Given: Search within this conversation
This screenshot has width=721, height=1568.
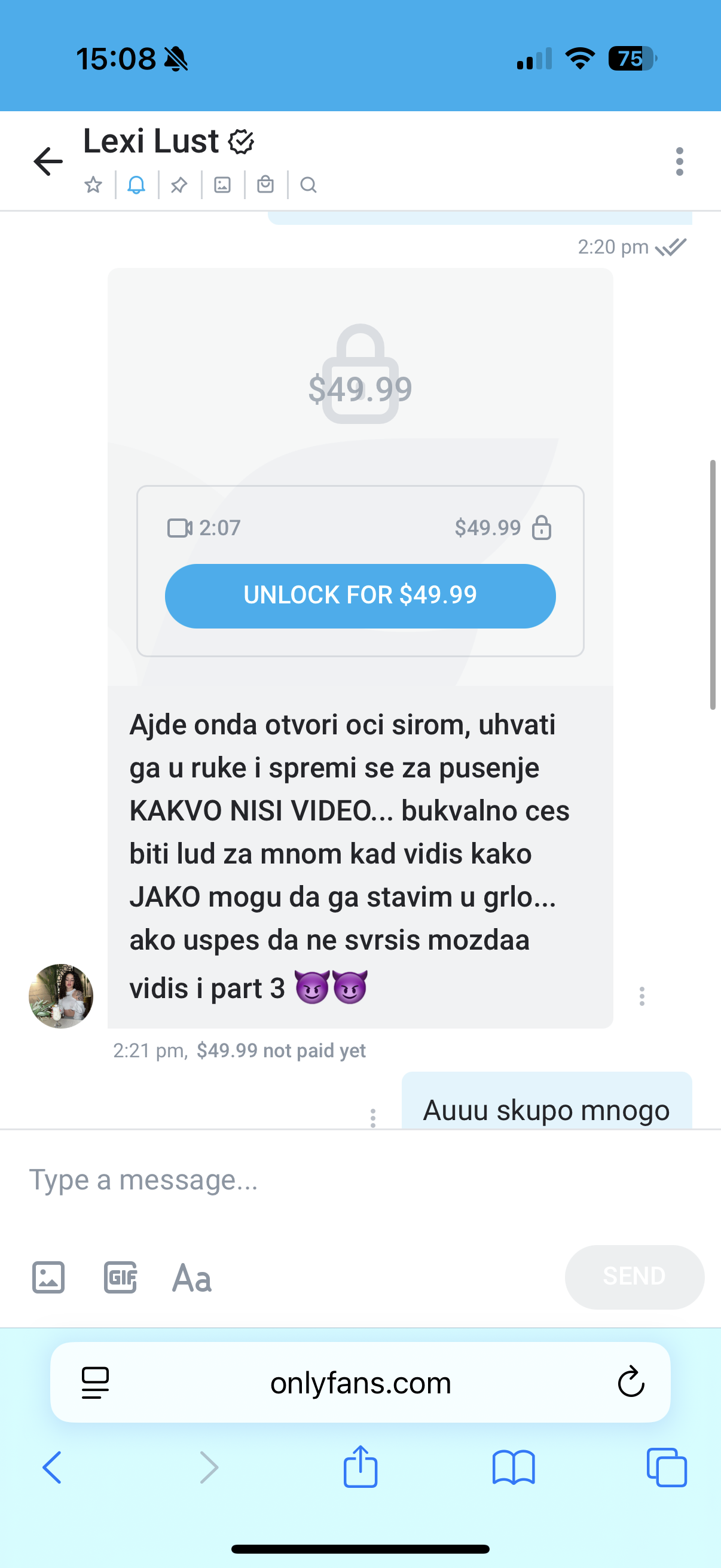Looking at the screenshot, I should tap(308, 184).
